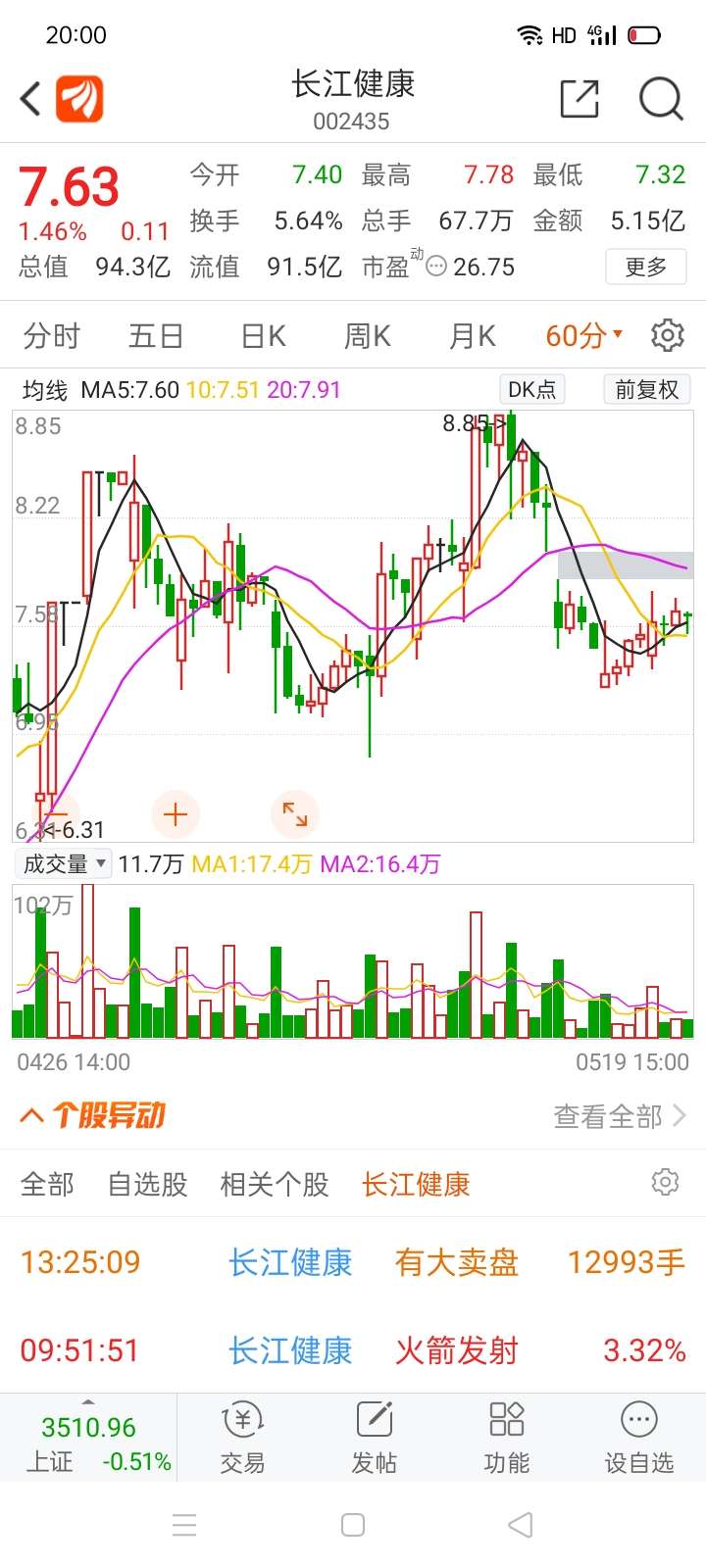
Task: Zoom in the chart with plus button
Action: (x=176, y=814)
